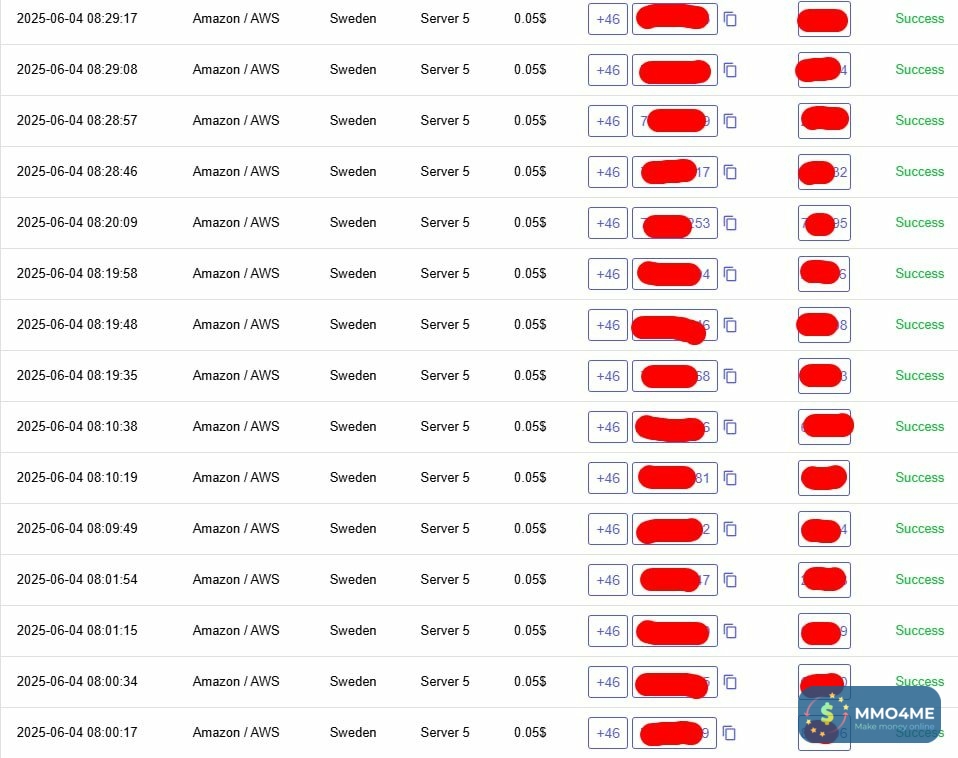This screenshot has width=958, height=758.
Task: Copy the number in the 08:29:08 row
Action: click(x=731, y=70)
